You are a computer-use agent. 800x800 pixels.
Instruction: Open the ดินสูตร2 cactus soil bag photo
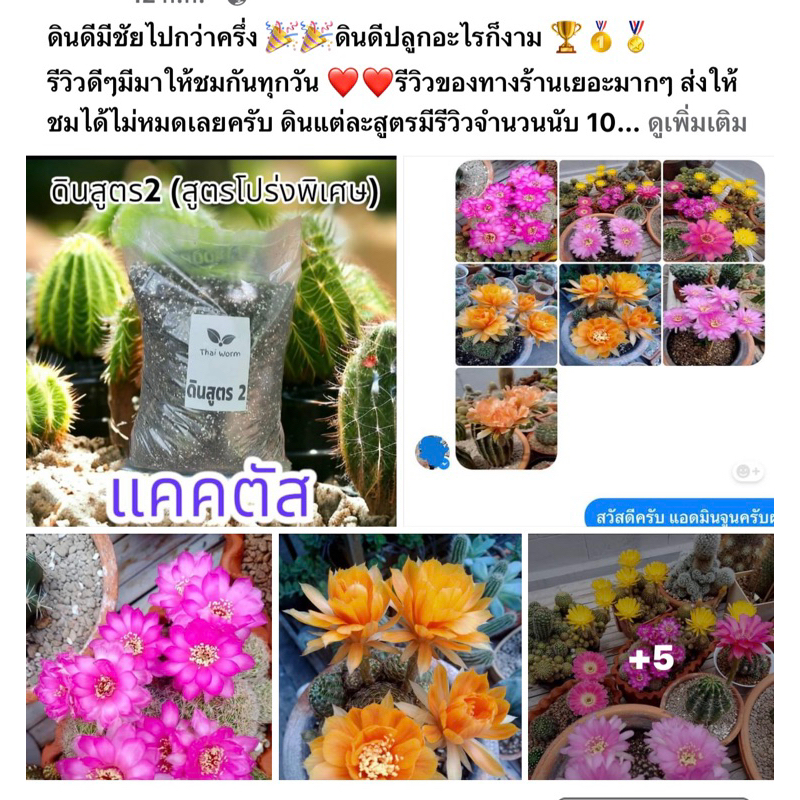(211, 341)
